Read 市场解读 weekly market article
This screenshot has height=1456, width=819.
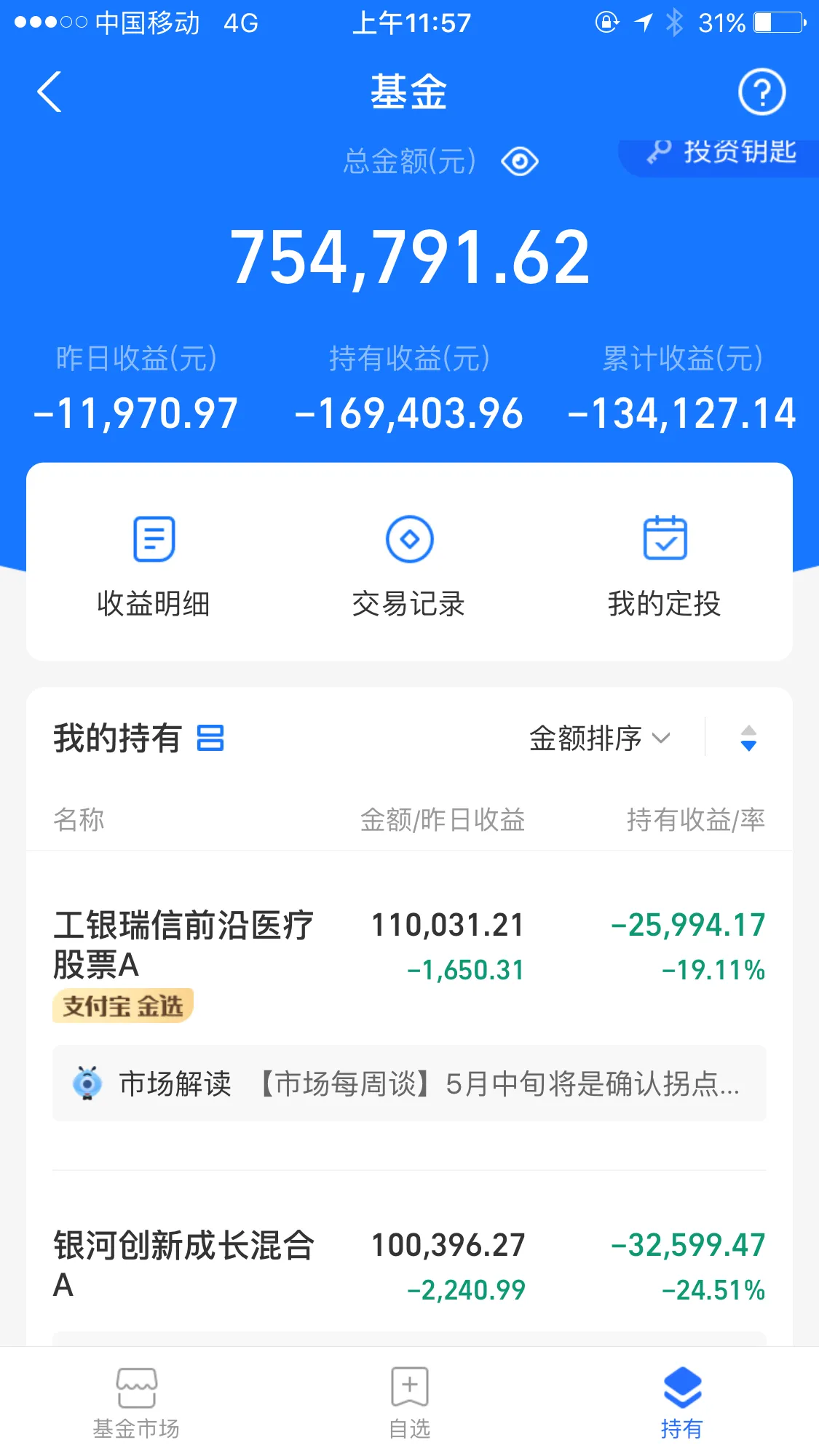coord(409,1083)
